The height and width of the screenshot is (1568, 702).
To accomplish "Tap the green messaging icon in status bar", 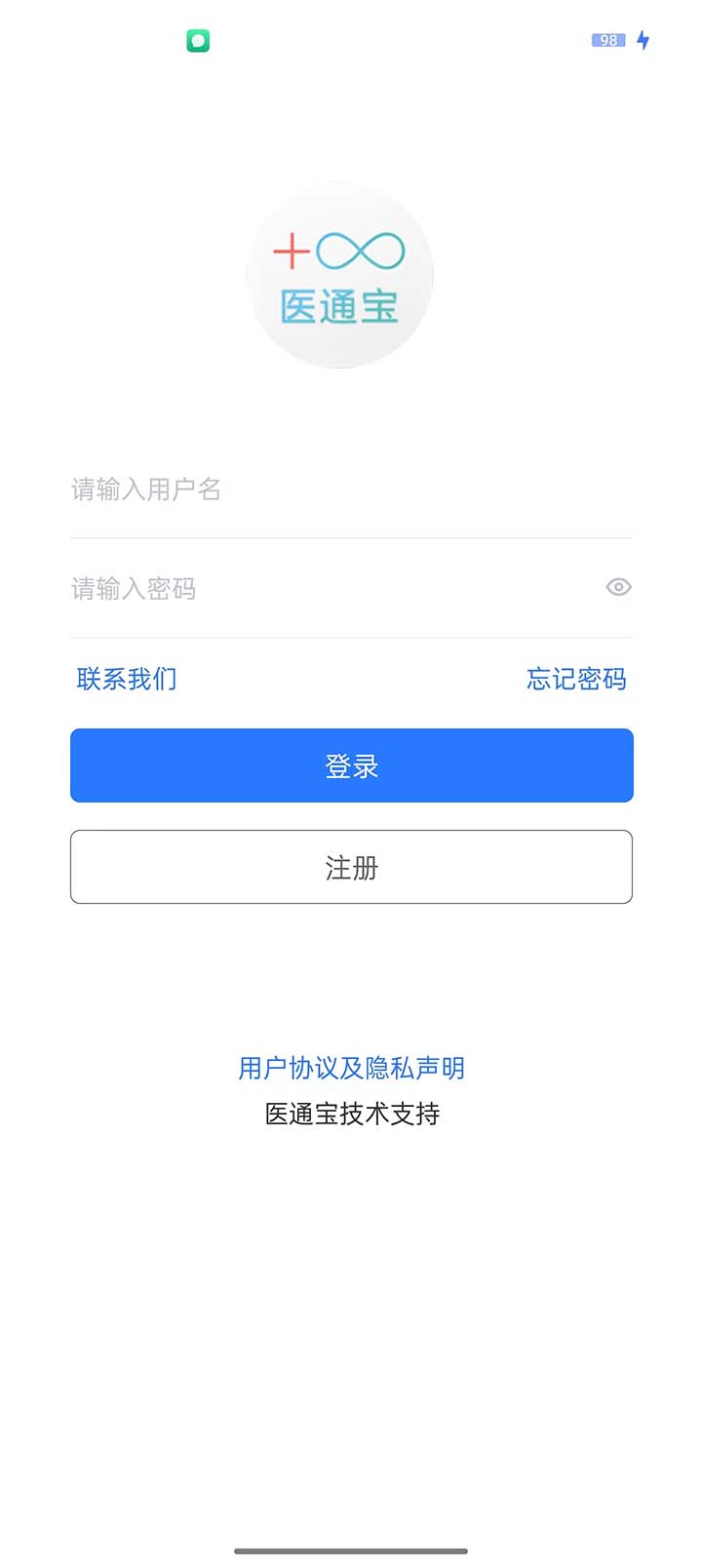I will pyautogui.click(x=197, y=41).
